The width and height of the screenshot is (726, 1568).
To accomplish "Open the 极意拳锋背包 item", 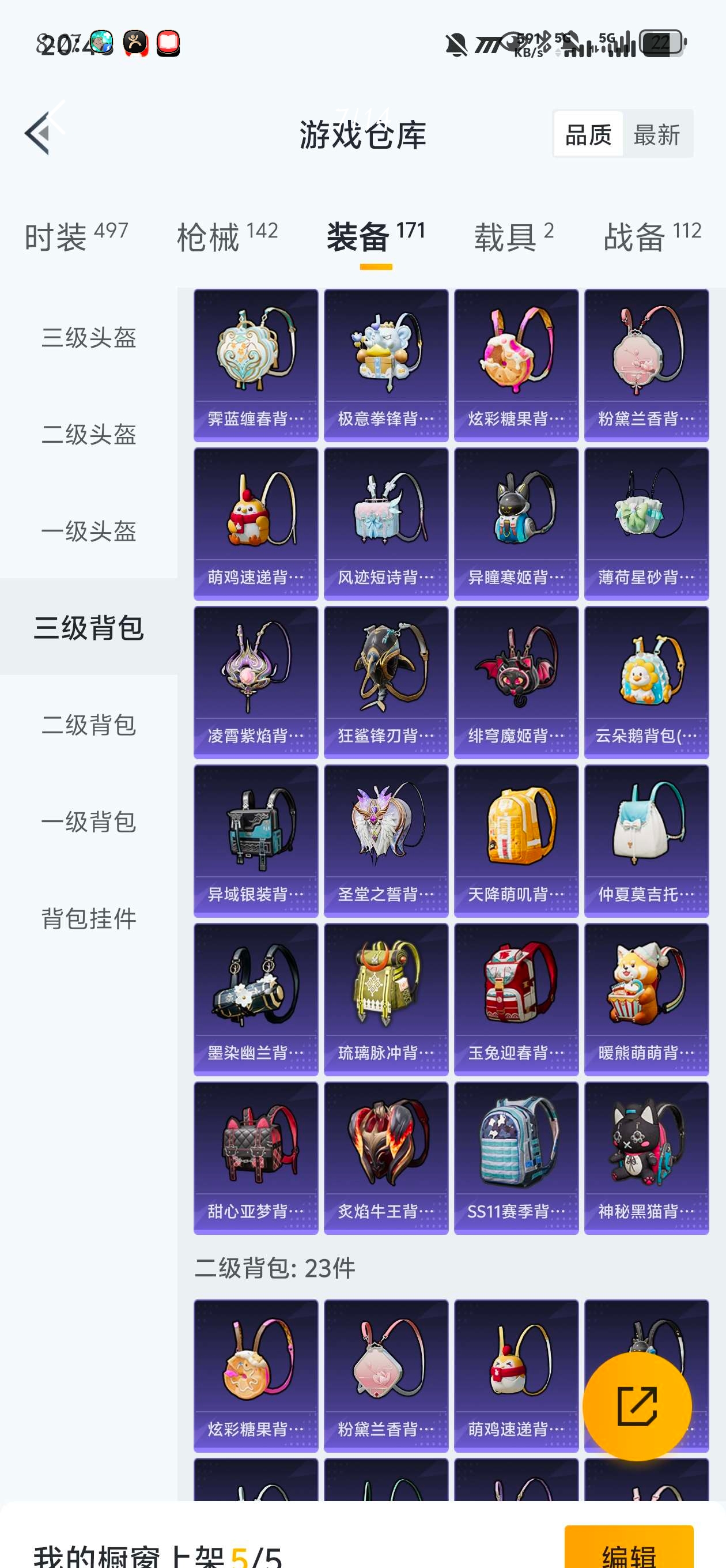I will pyautogui.click(x=386, y=365).
